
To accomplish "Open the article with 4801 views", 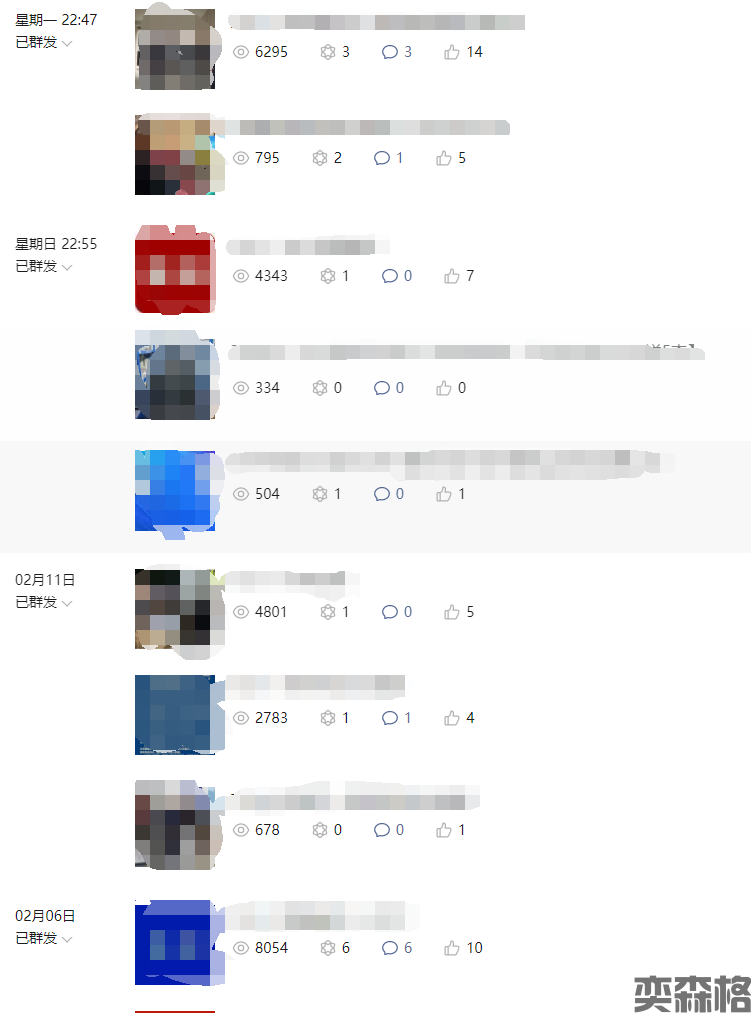I will coord(290,579).
